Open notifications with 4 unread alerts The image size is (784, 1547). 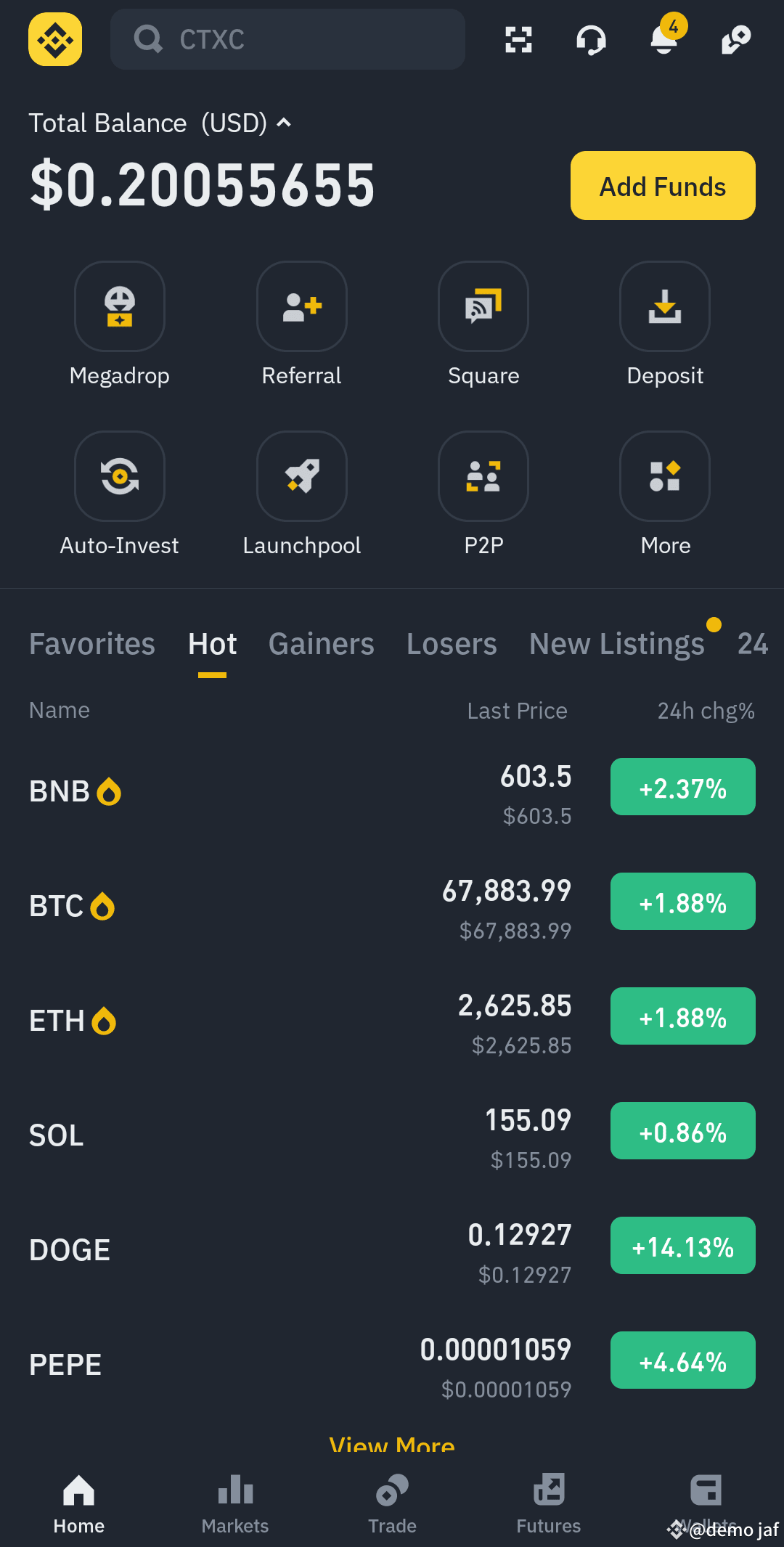pos(663,40)
